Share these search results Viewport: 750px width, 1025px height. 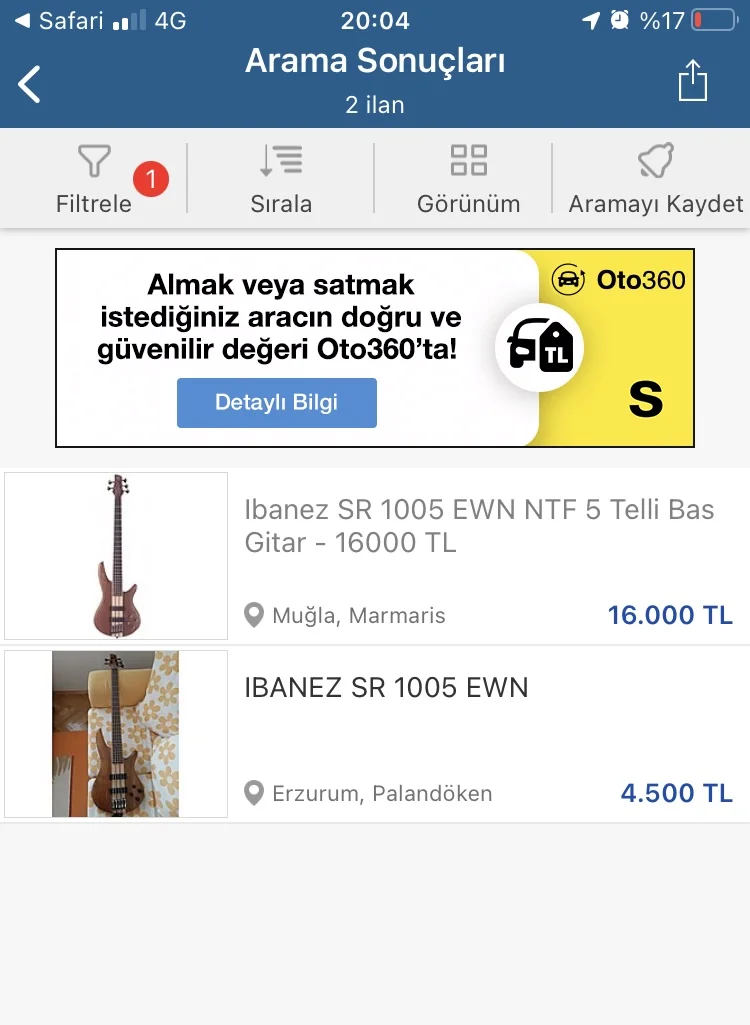click(692, 82)
